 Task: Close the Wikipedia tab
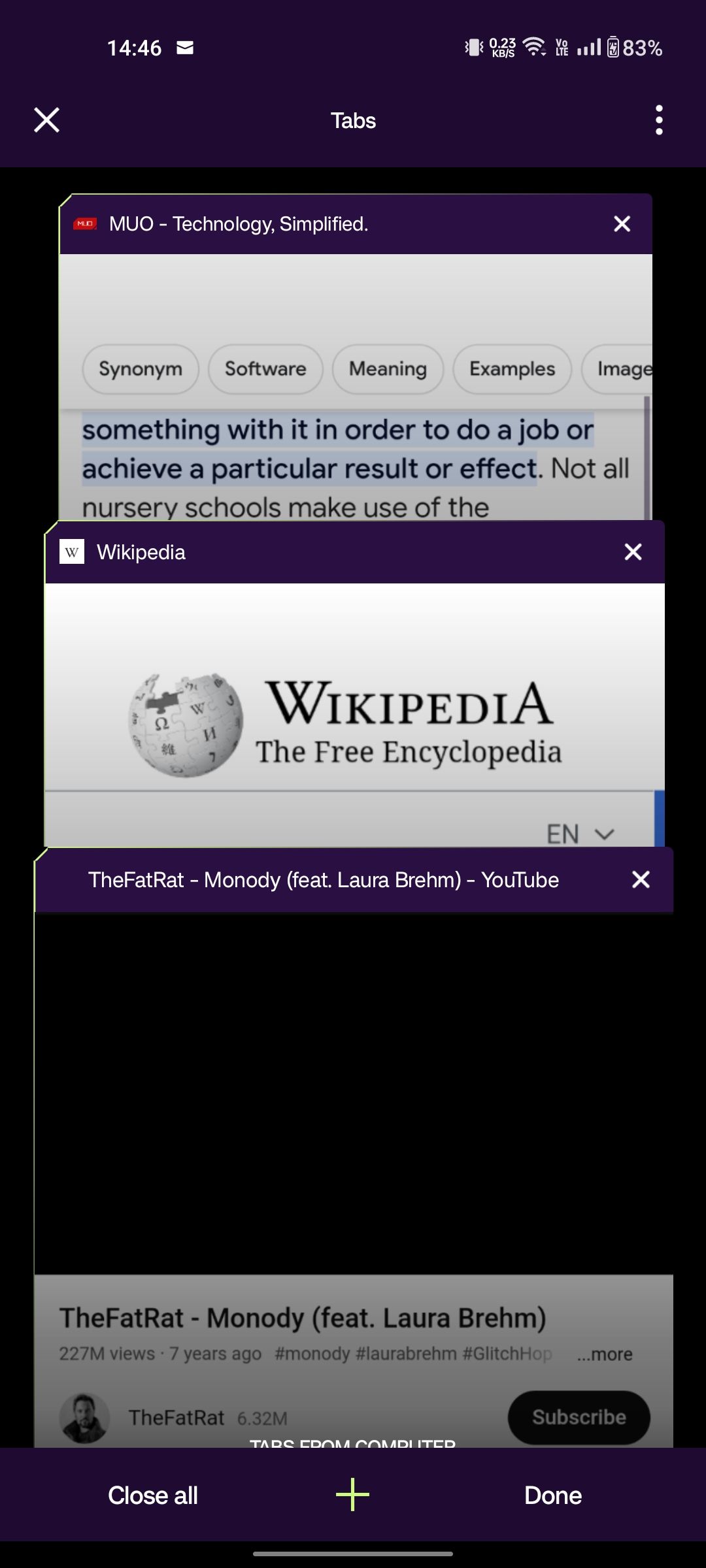pyautogui.click(x=633, y=552)
